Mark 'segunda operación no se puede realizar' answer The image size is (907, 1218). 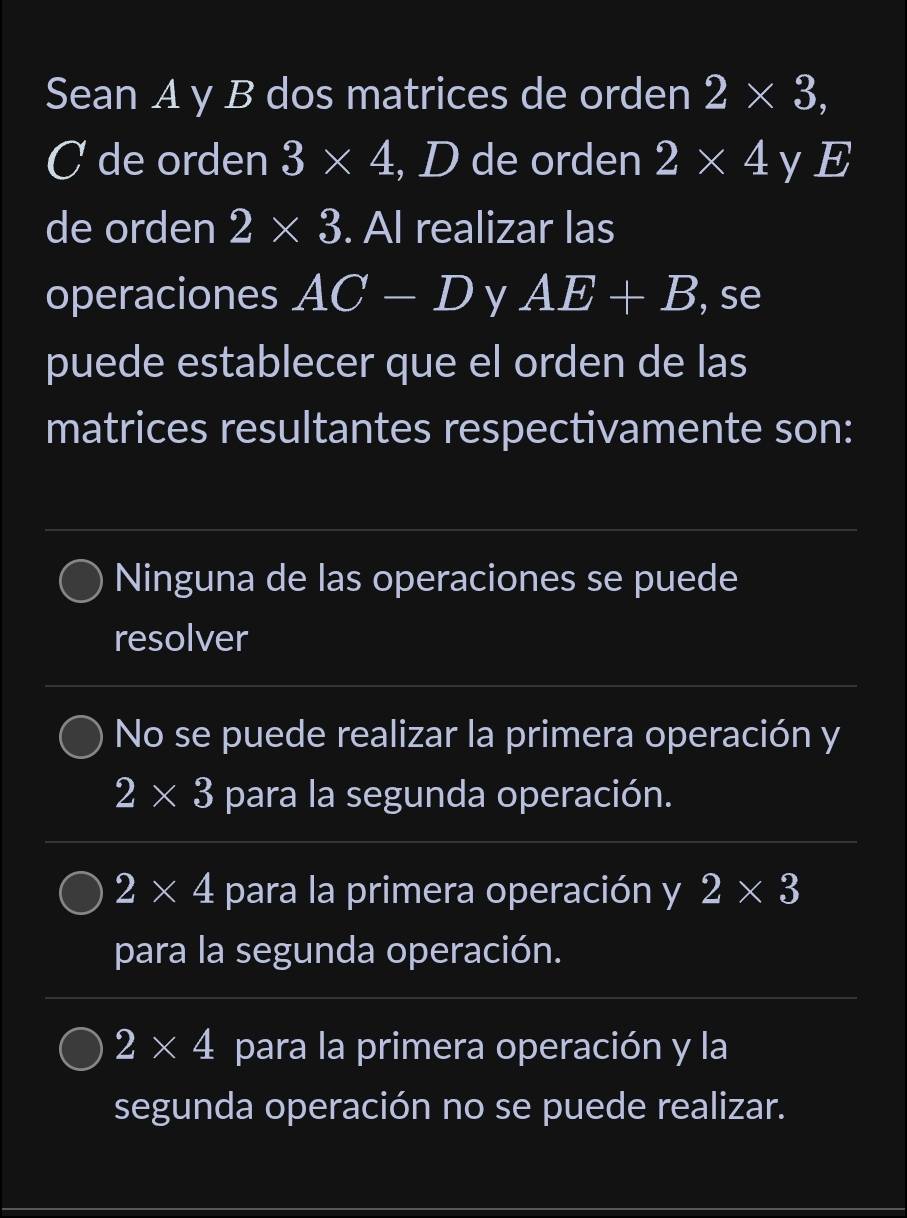point(81,1049)
